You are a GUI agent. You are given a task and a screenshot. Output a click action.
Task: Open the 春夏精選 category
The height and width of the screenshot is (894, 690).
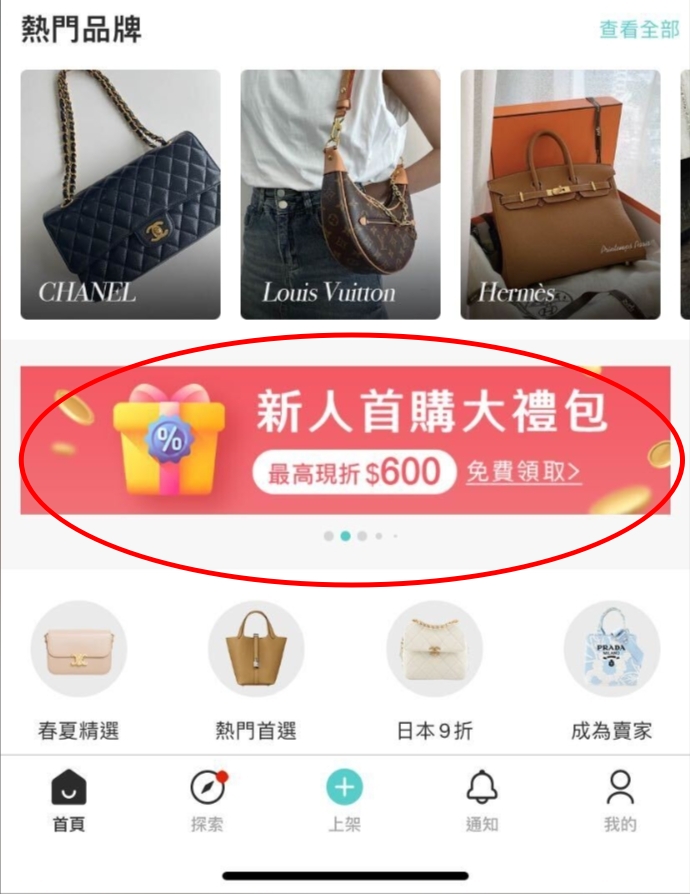coord(79,670)
